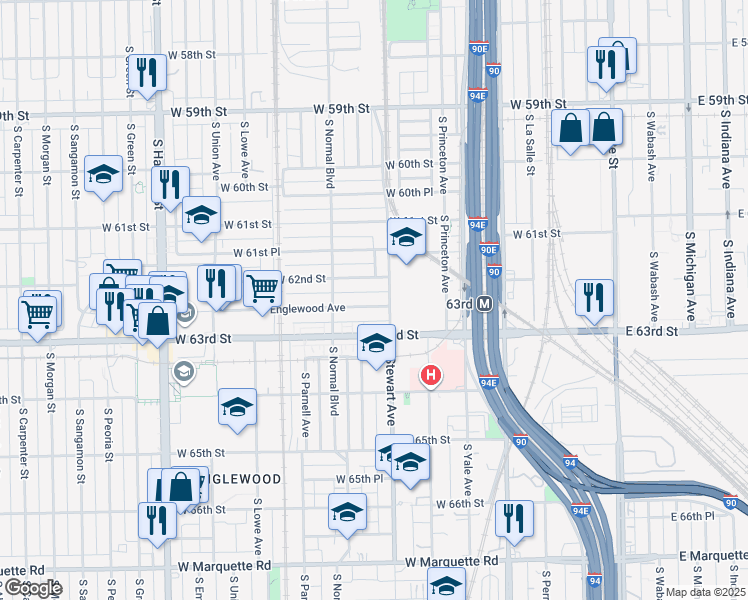This screenshot has height=600, width=748.
Task: Tap the shopping cart marker at W 62nd St
Action: coord(262,287)
